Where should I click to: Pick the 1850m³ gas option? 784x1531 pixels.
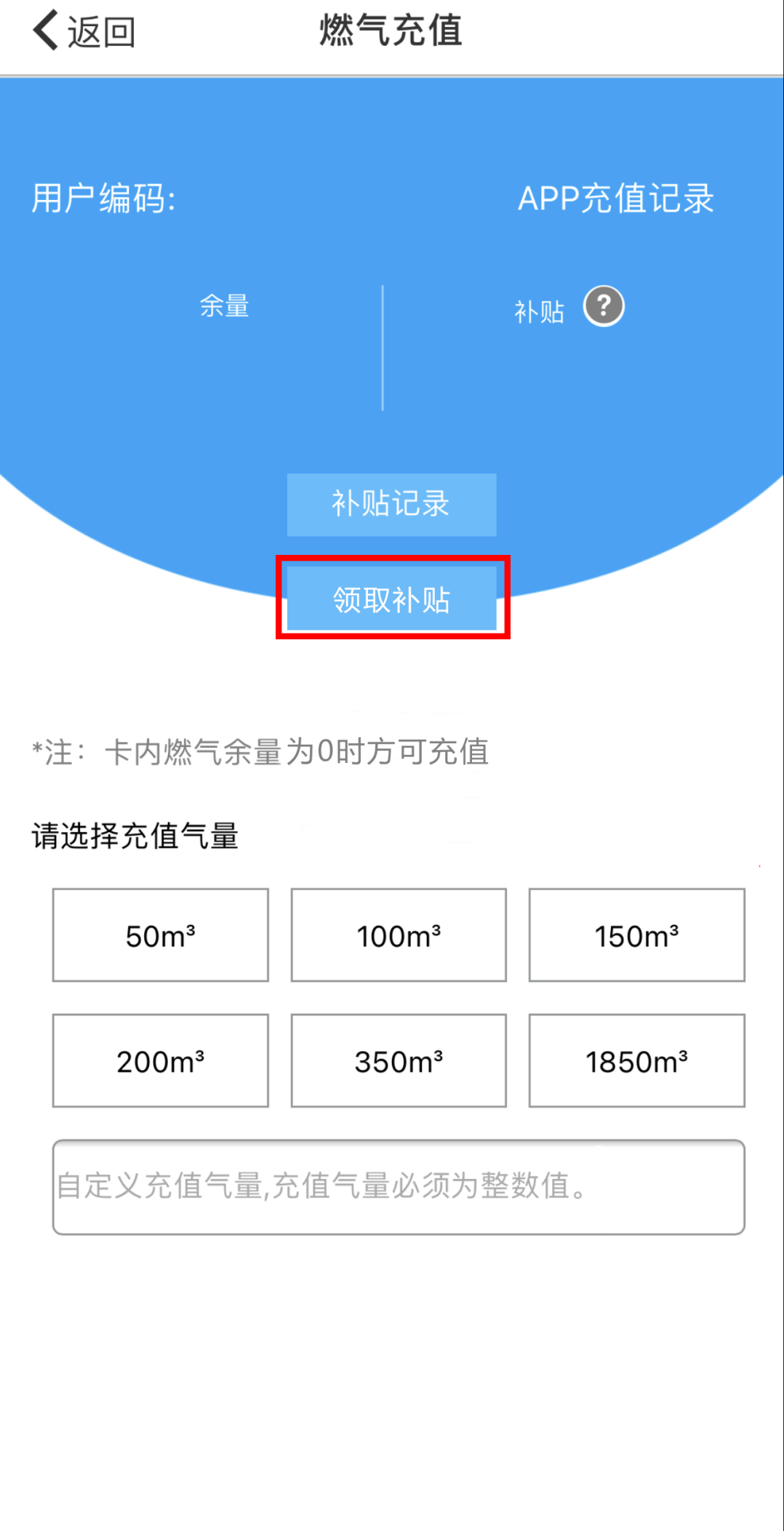[636, 1061]
